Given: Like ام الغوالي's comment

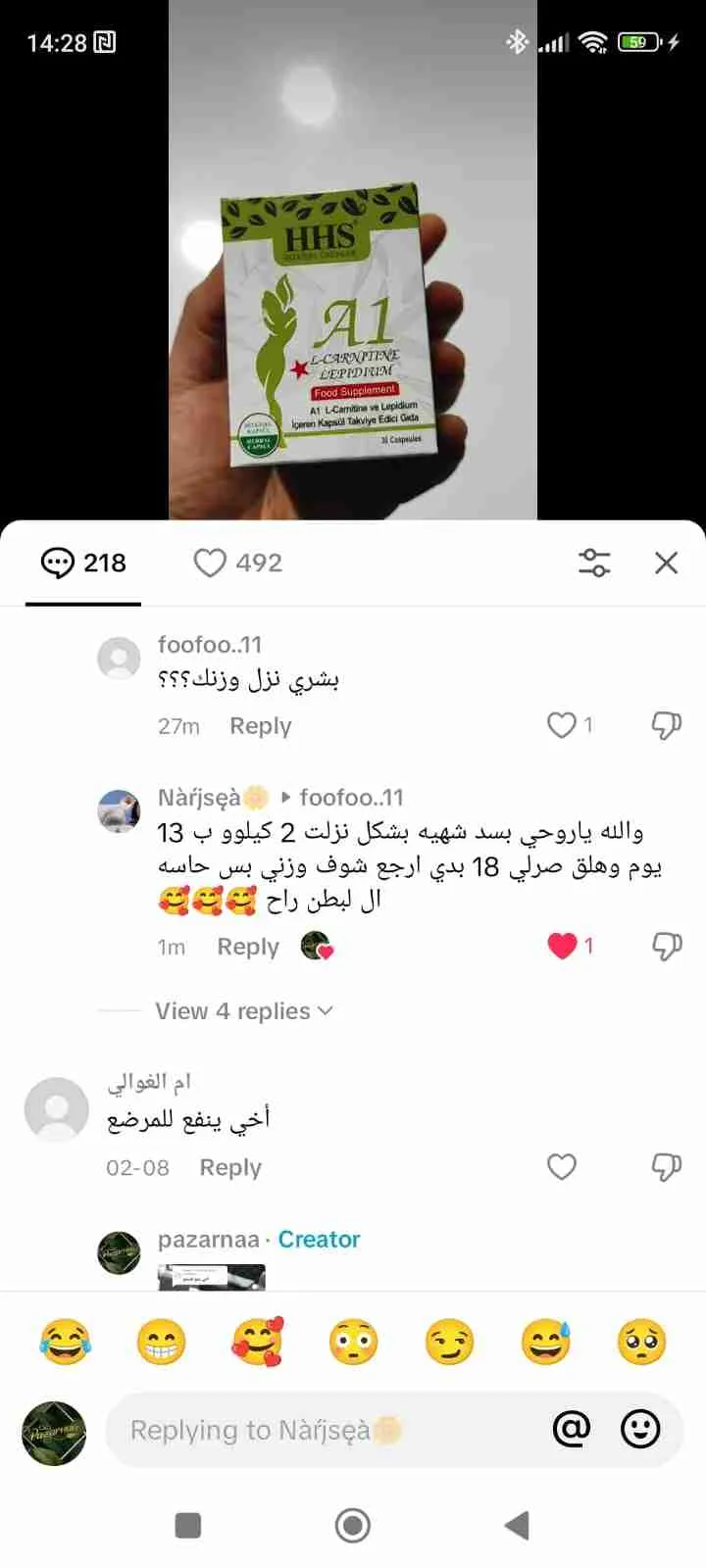Looking at the screenshot, I should (x=562, y=1167).
